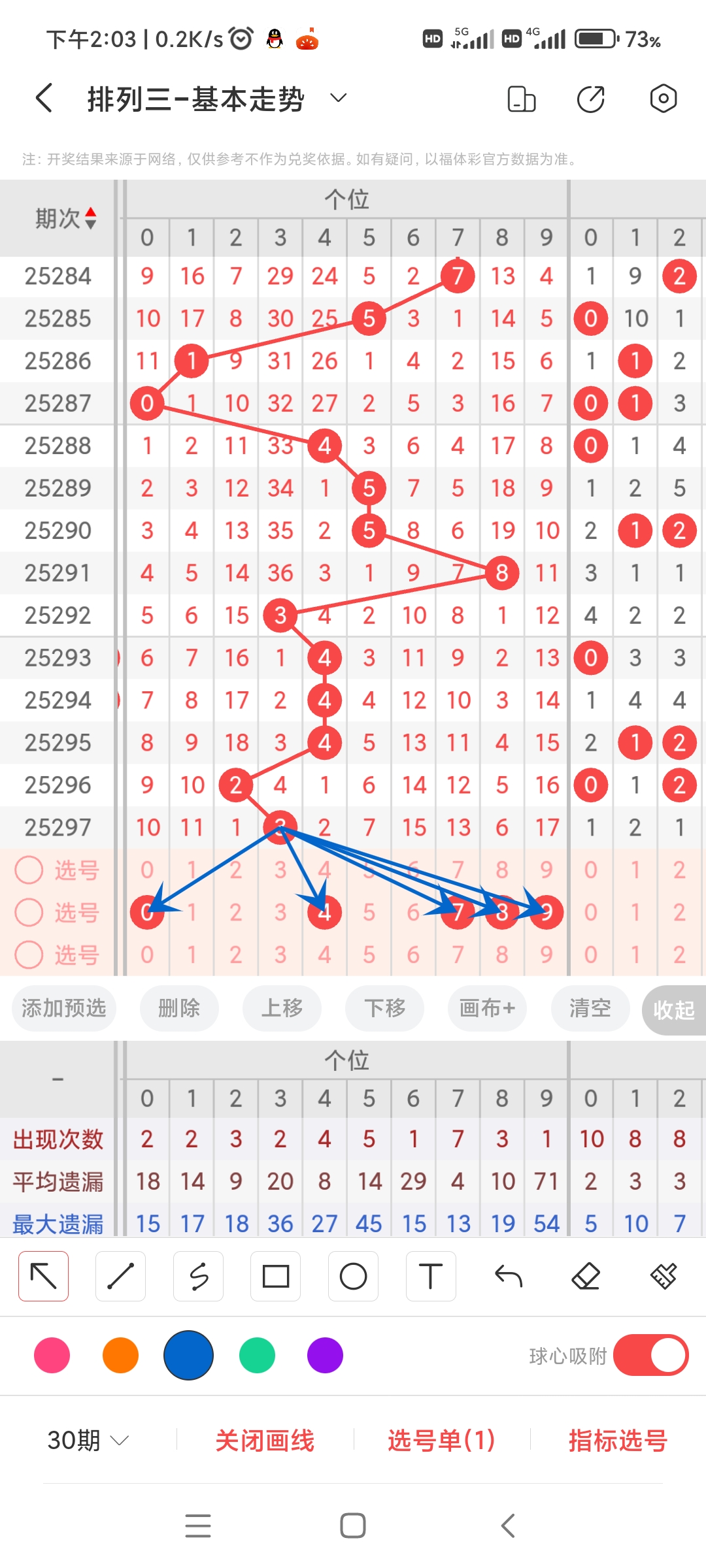The height and width of the screenshot is (1568, 706).
Task: Select the first 选号 radio circle
Action: (x=29, y=870)
